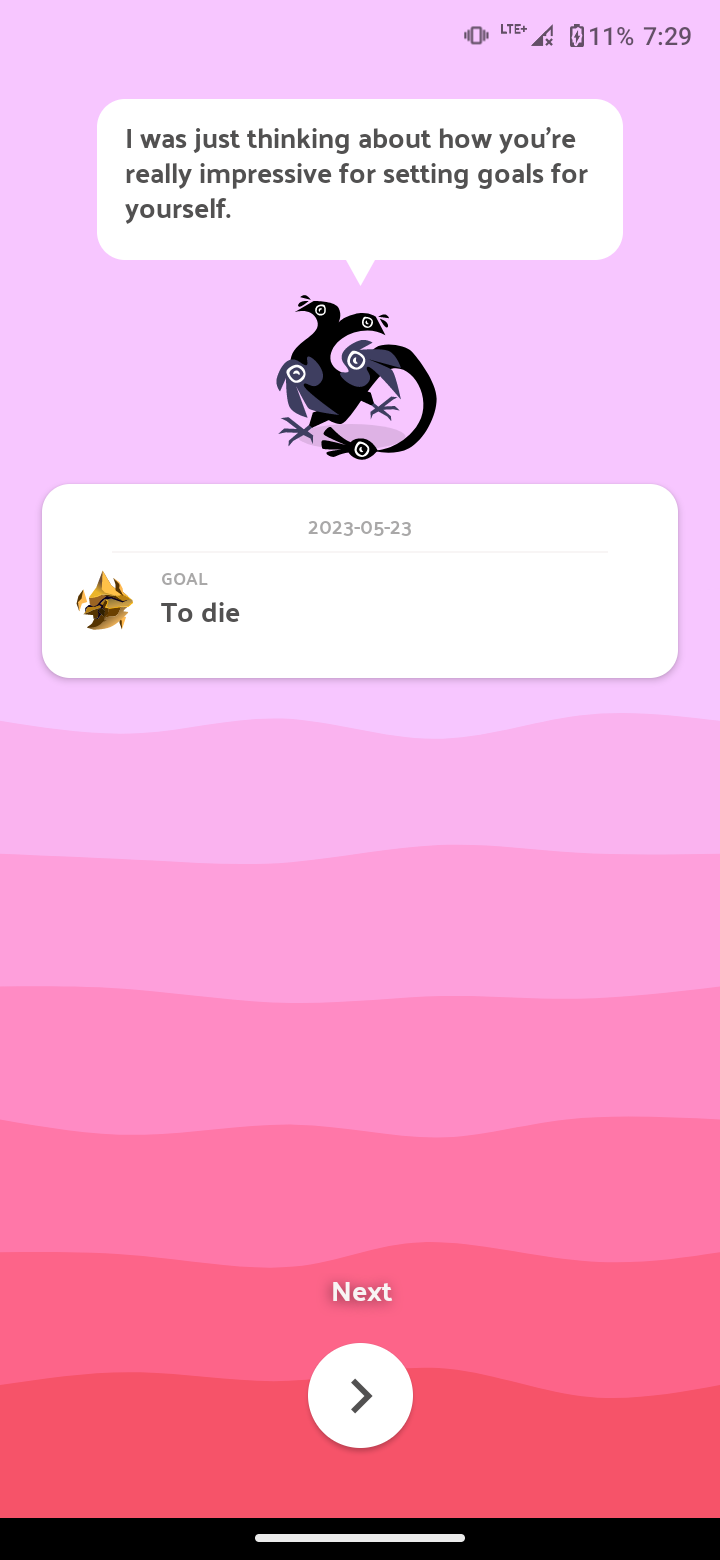
Task: Open the date '2023-05-23' header
Action: 359,527
